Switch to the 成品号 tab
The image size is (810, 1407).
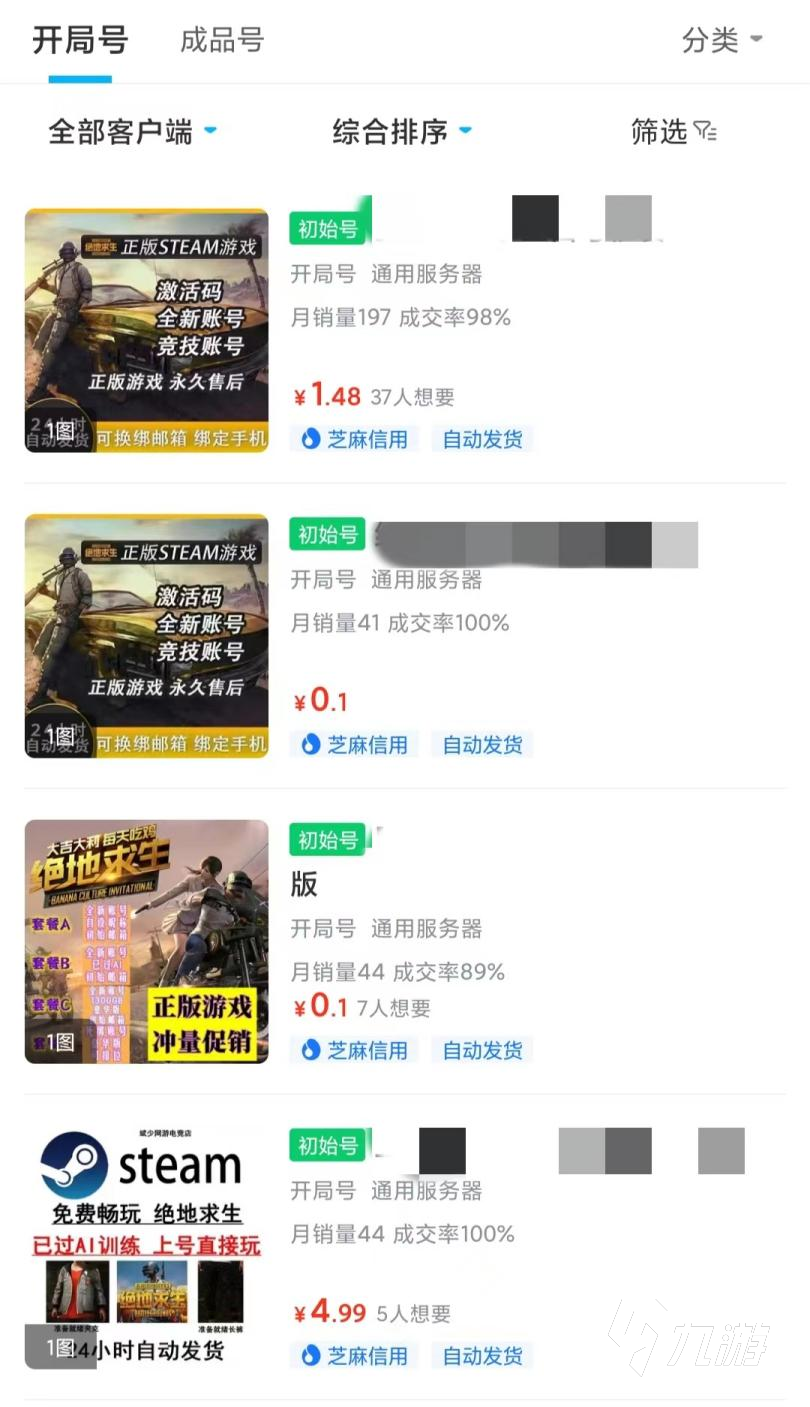point(221,40)
